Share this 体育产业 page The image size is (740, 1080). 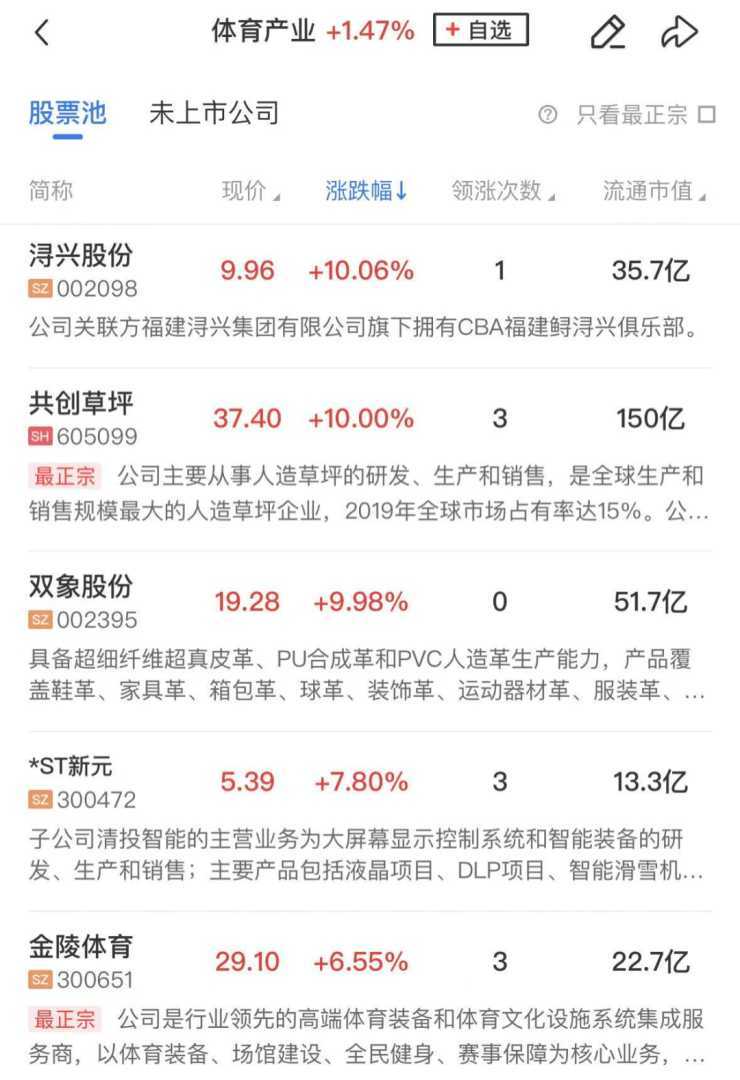(x=679, y=33)
